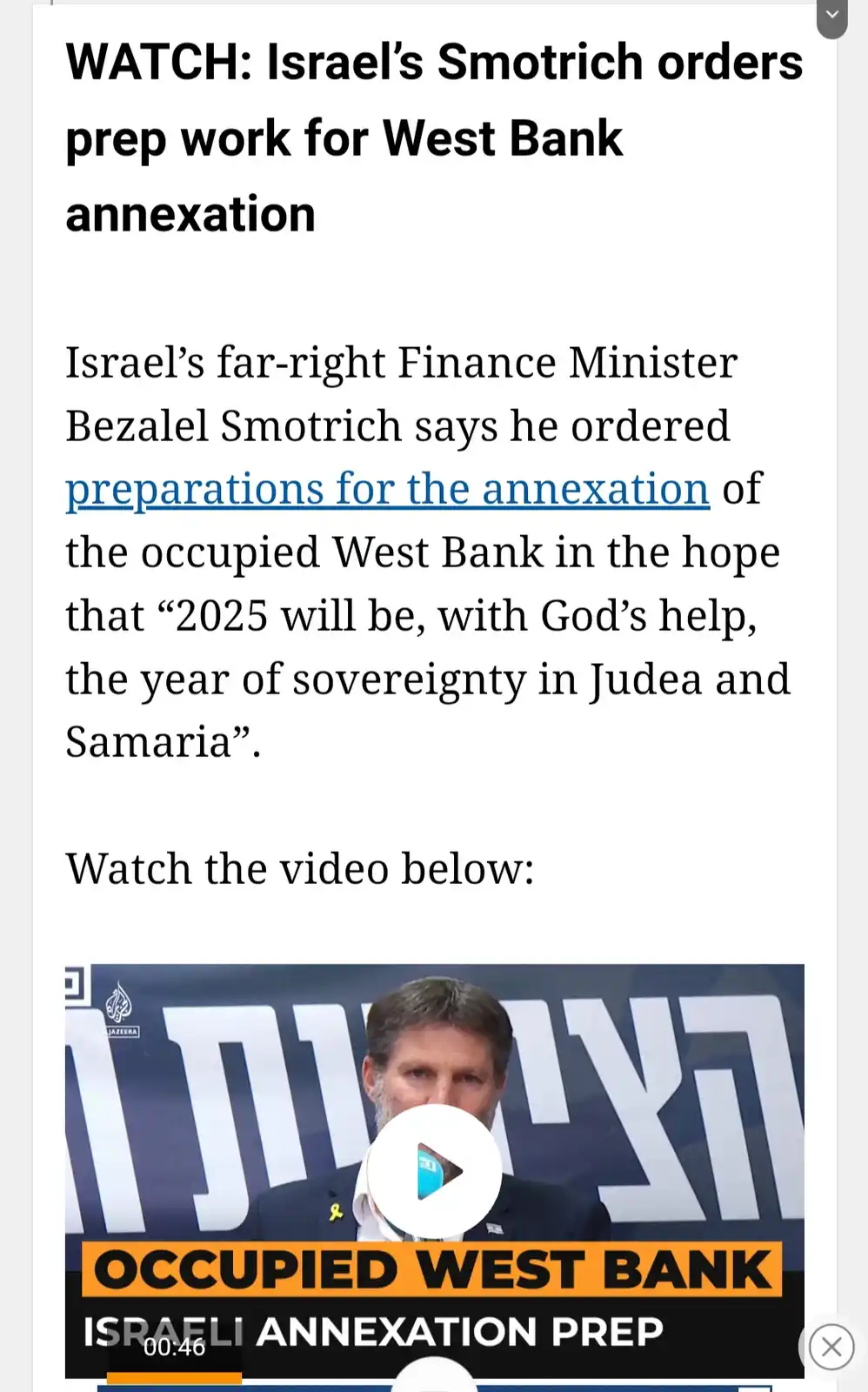Open the 'preparations for the annexation' link
This screenshot has width=868, height=1392.
pos(387,490)
